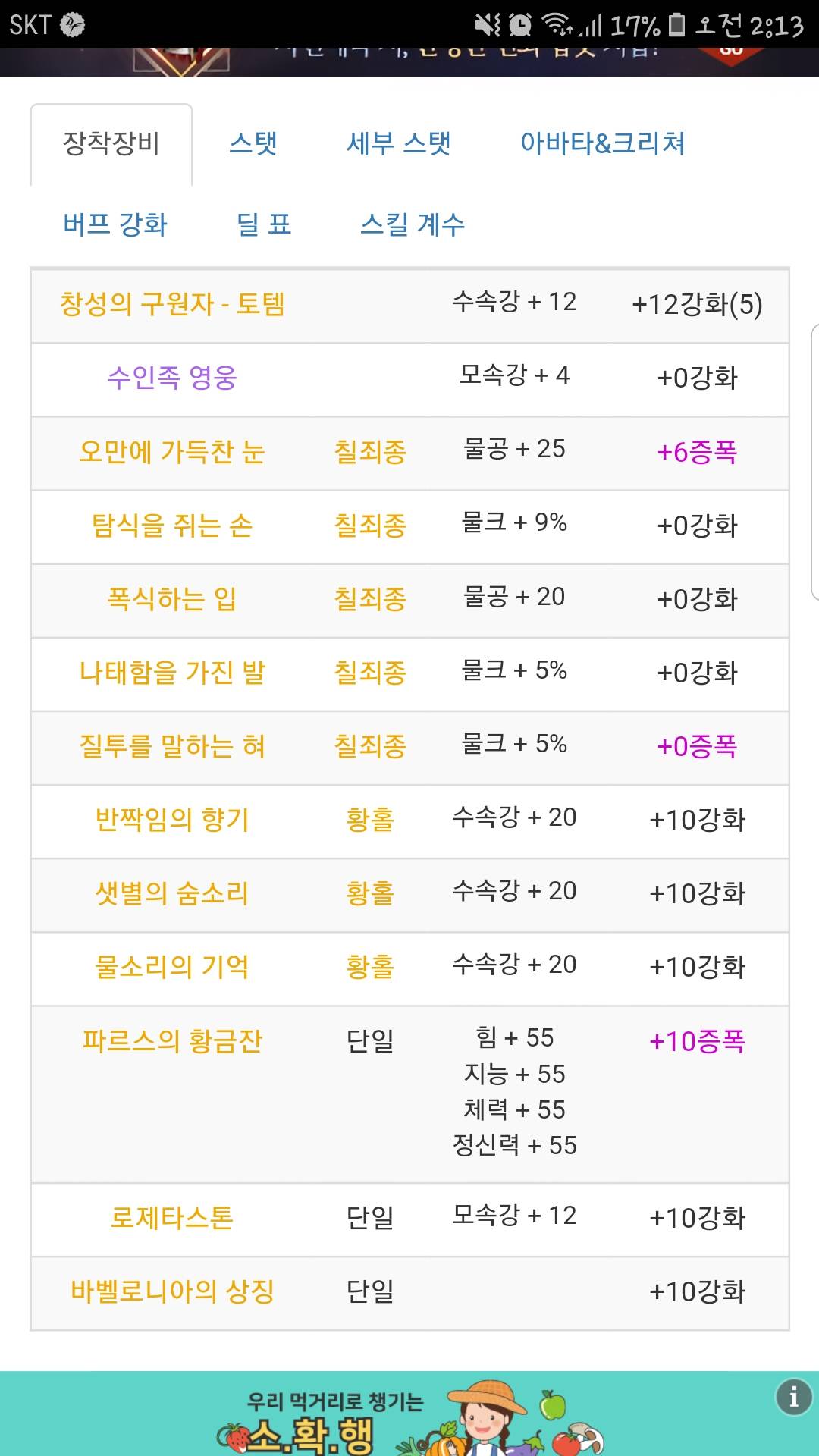Tap the ad info icon

tap(793, 1396)
